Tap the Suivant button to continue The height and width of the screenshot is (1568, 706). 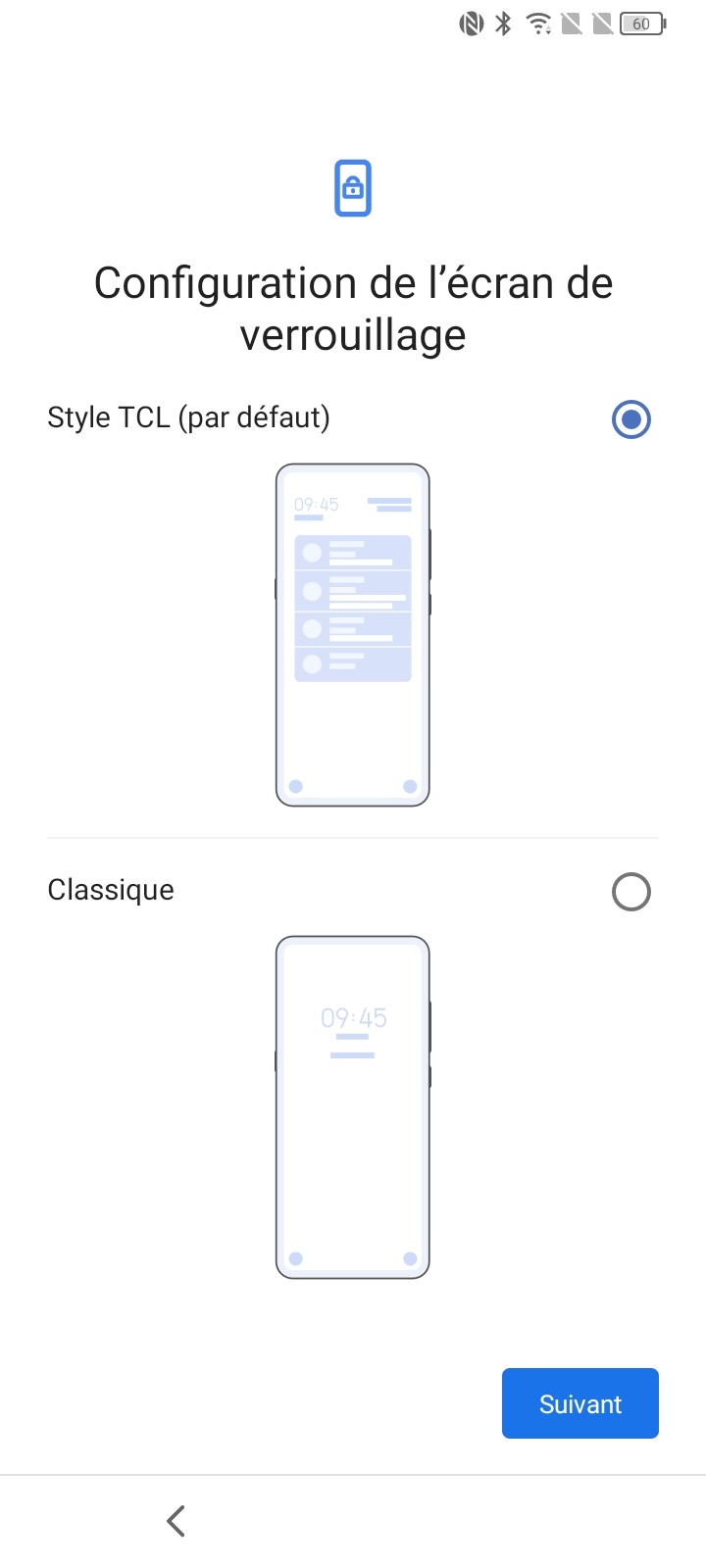point(580,1403)
